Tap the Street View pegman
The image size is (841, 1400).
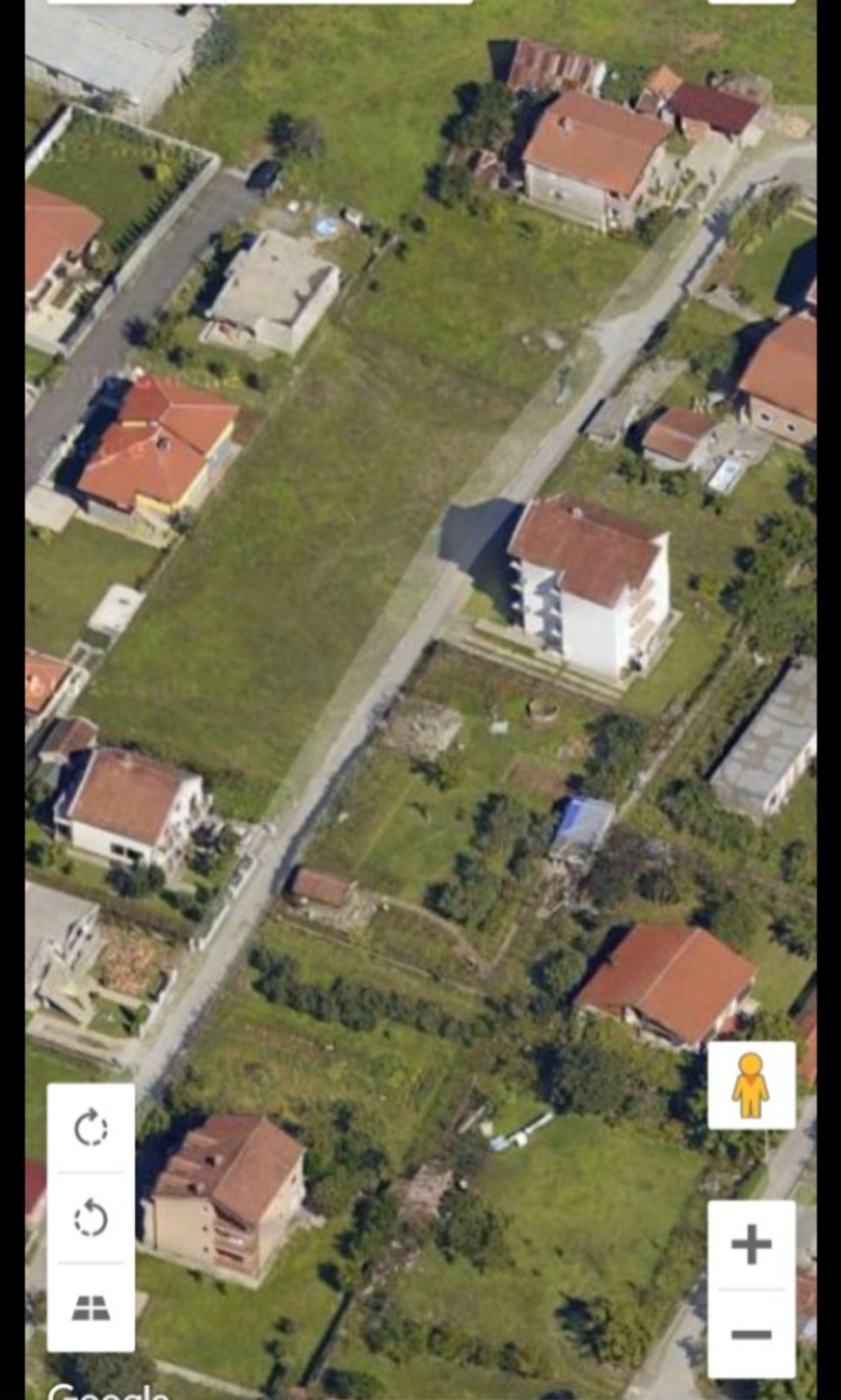(x=751, y=1084)
